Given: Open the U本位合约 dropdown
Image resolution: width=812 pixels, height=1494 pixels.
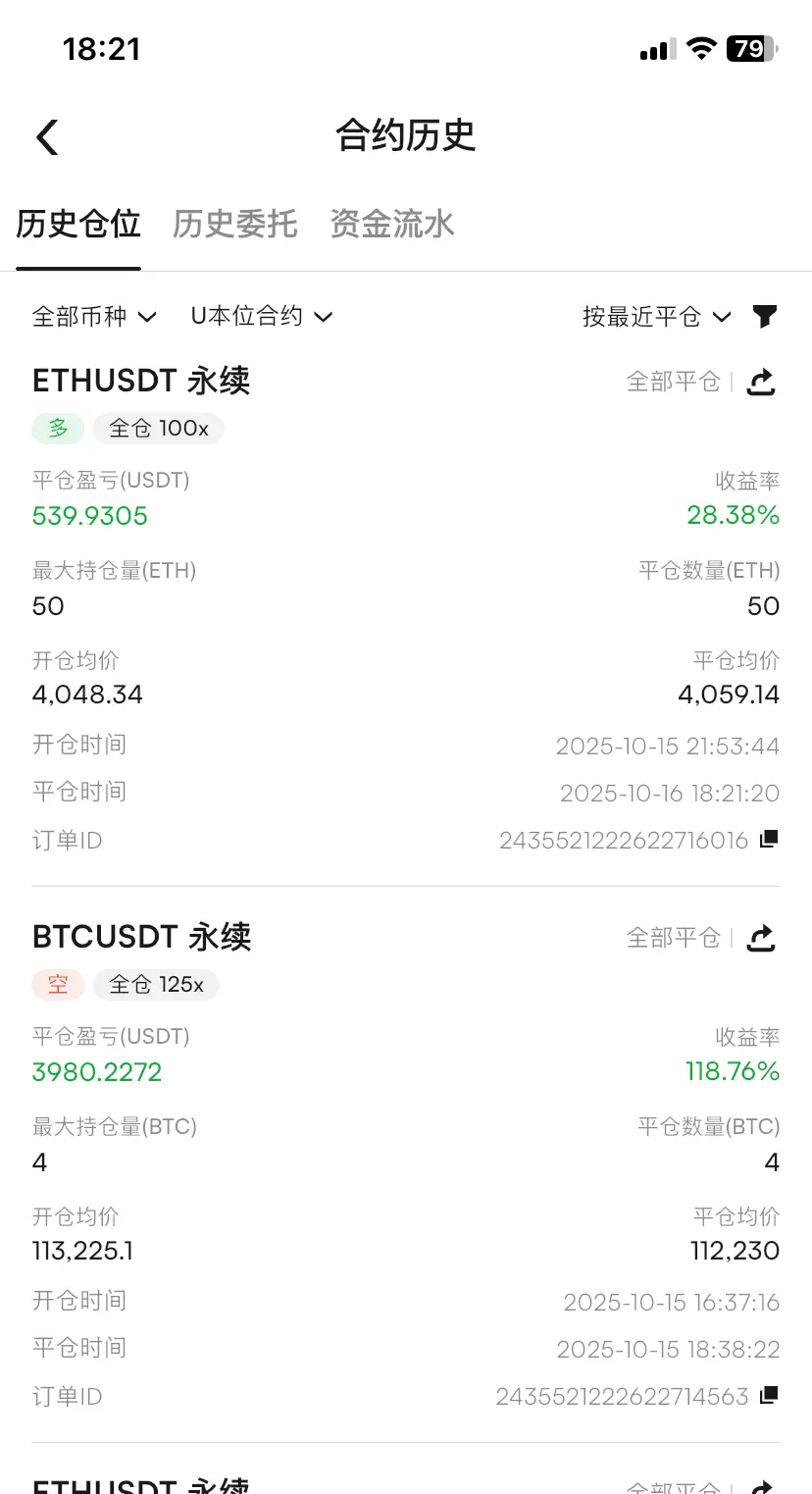Looking at the screenshot, I should click(x=261, y=316).
